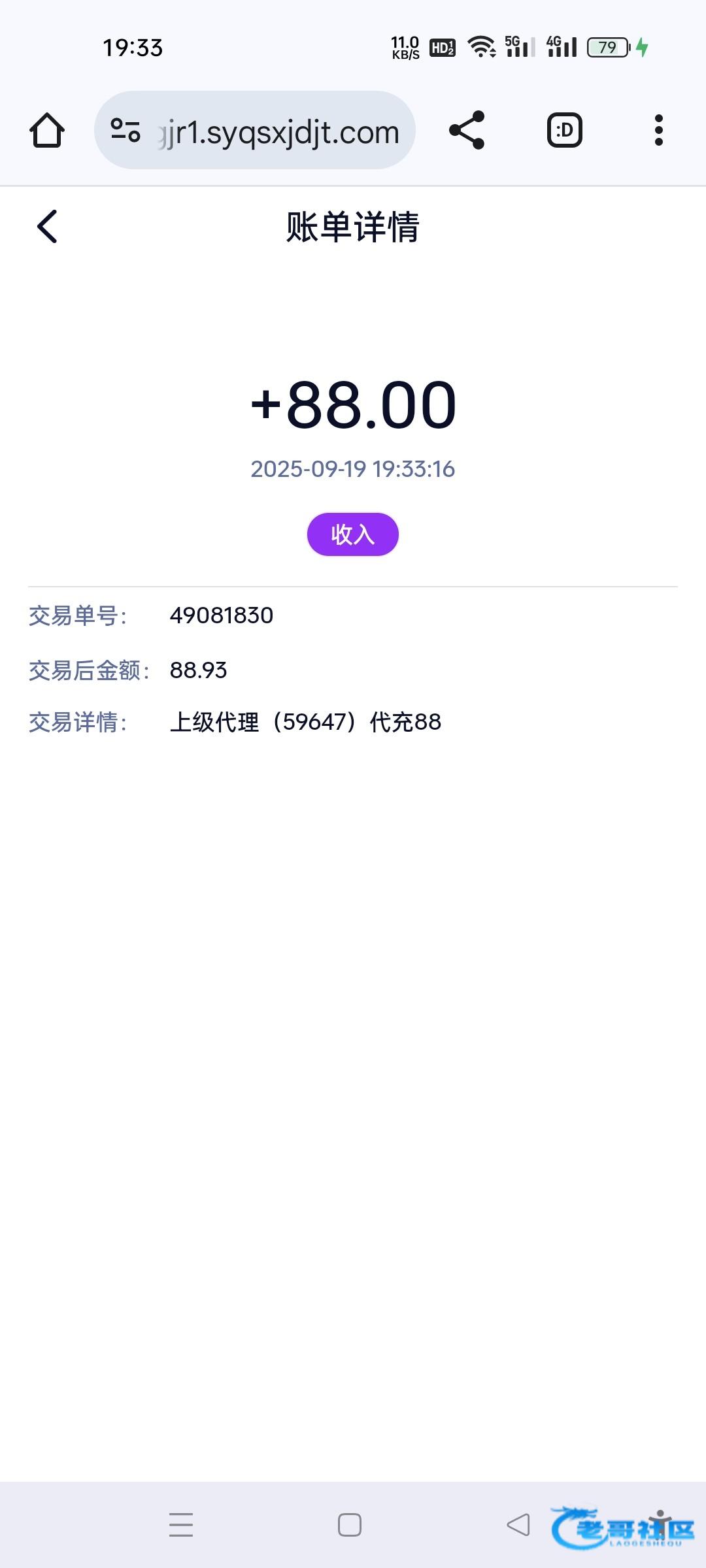Open recent apps from navigation bar
706x1568 pixels.
(x=181, y=1525)
